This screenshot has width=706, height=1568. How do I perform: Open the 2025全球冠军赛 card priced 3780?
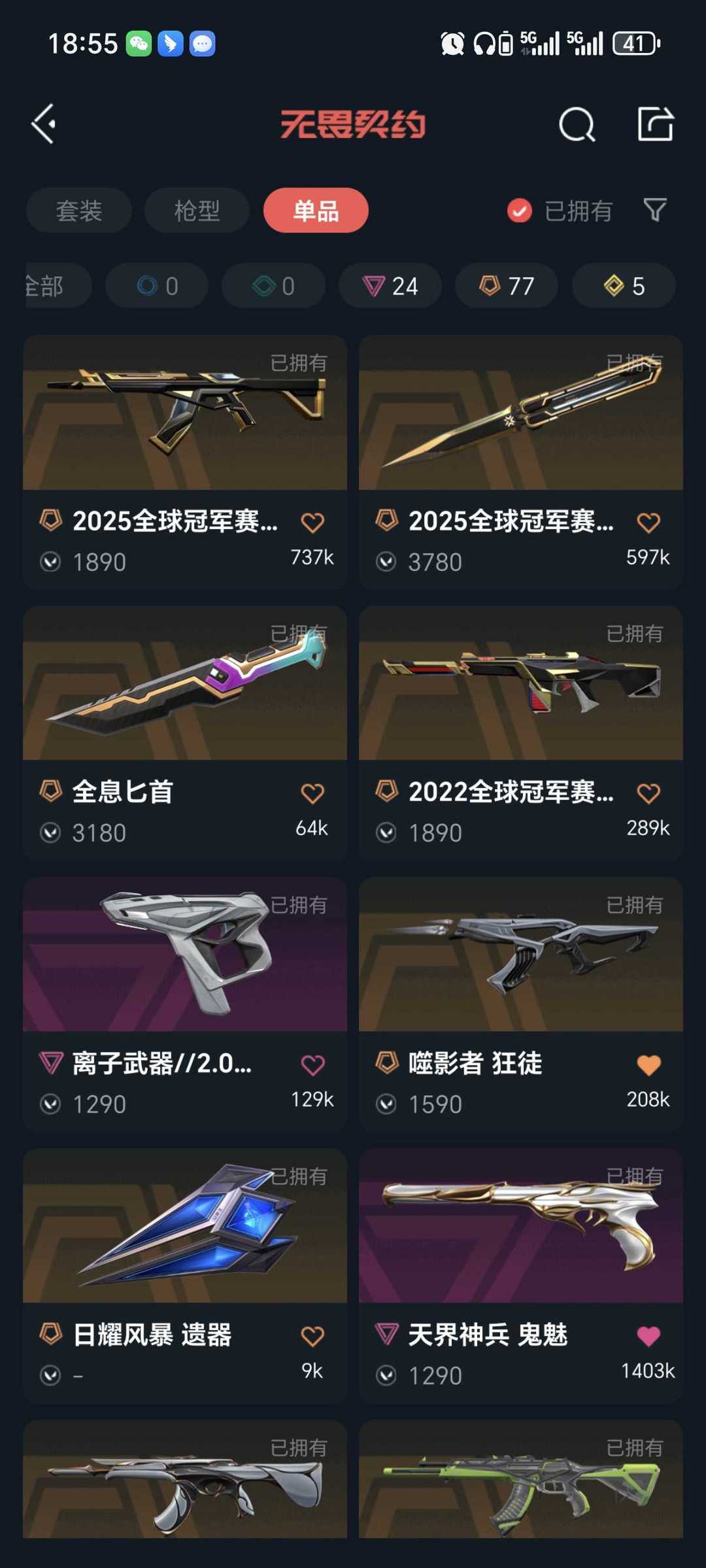point(521,462)
